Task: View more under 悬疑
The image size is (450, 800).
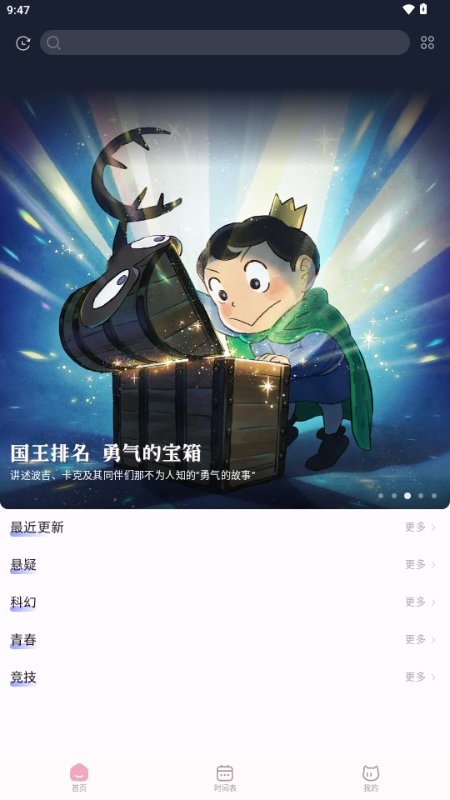Action: coord(420,564)
